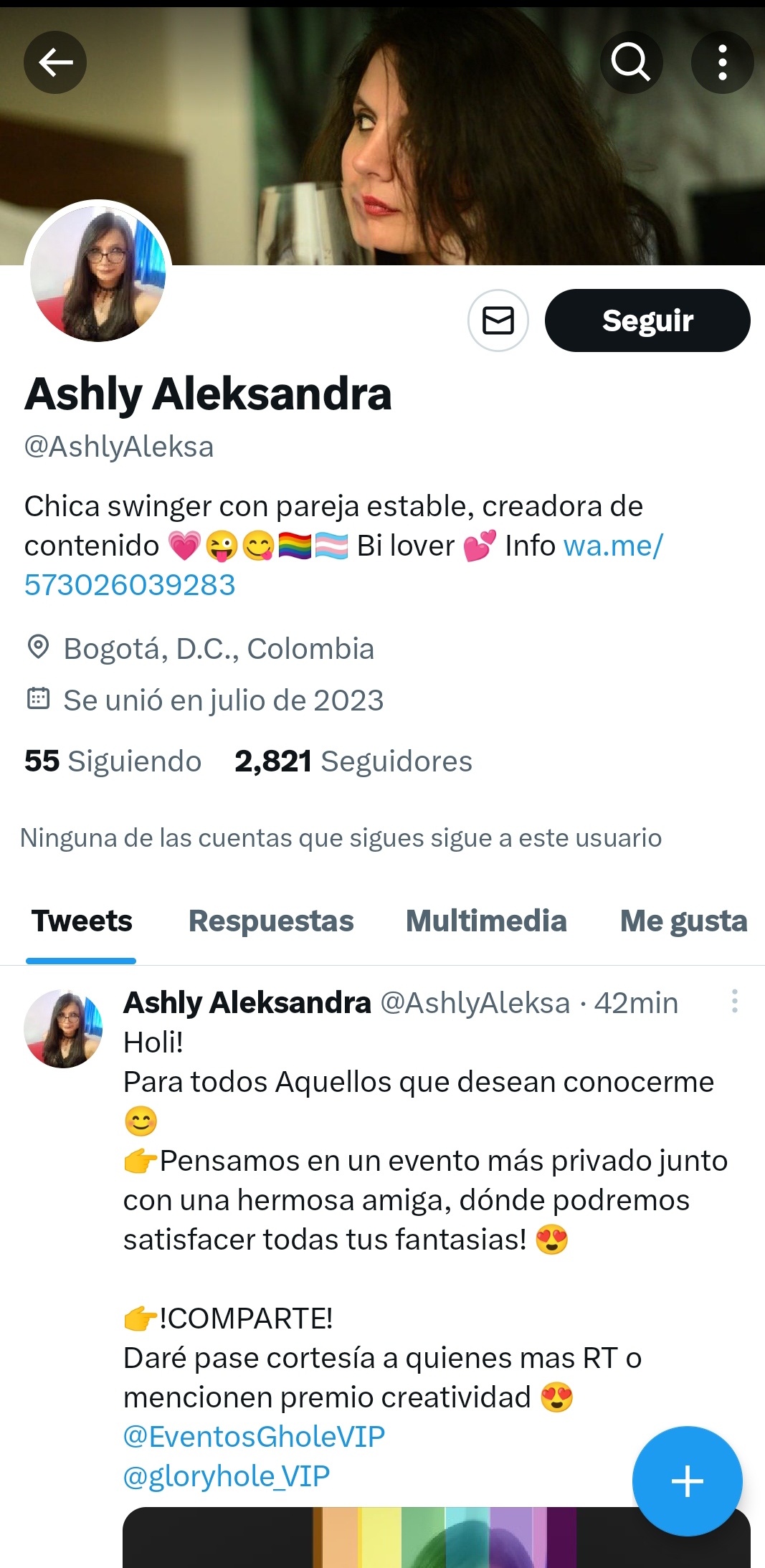Open search from the profile header

(x=631, y=62)
